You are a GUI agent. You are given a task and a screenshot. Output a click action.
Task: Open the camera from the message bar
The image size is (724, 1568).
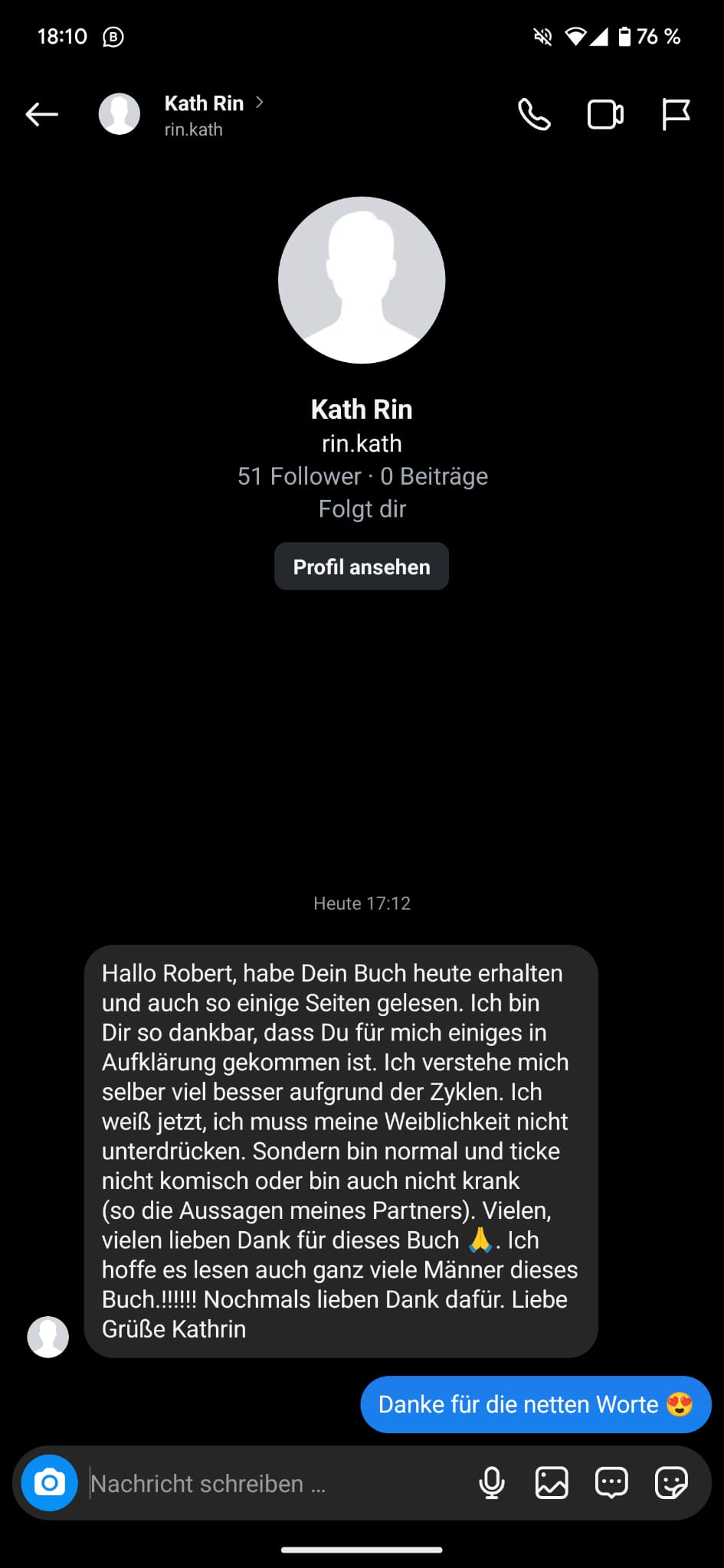coord(50,1483)
